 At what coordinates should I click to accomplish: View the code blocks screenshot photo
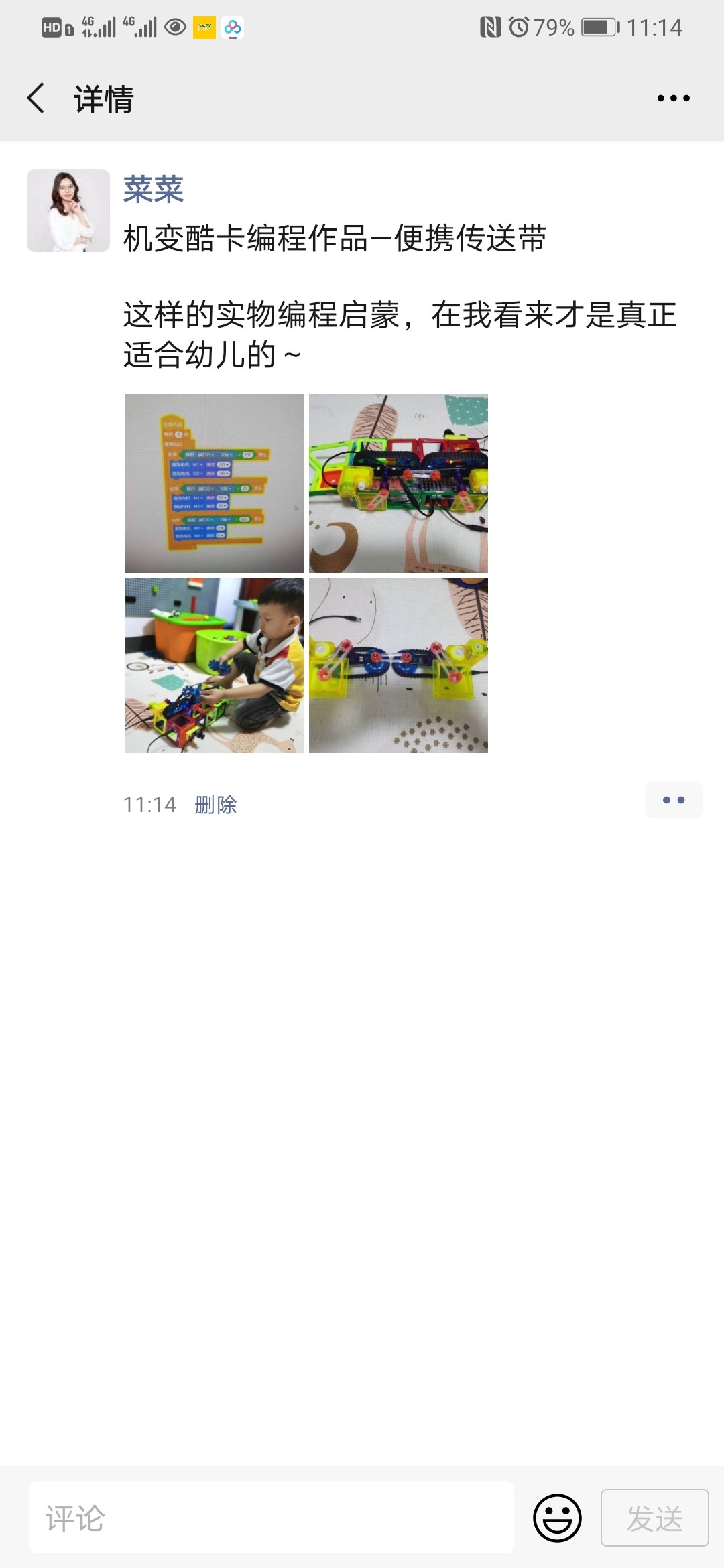tap(214, 483)
